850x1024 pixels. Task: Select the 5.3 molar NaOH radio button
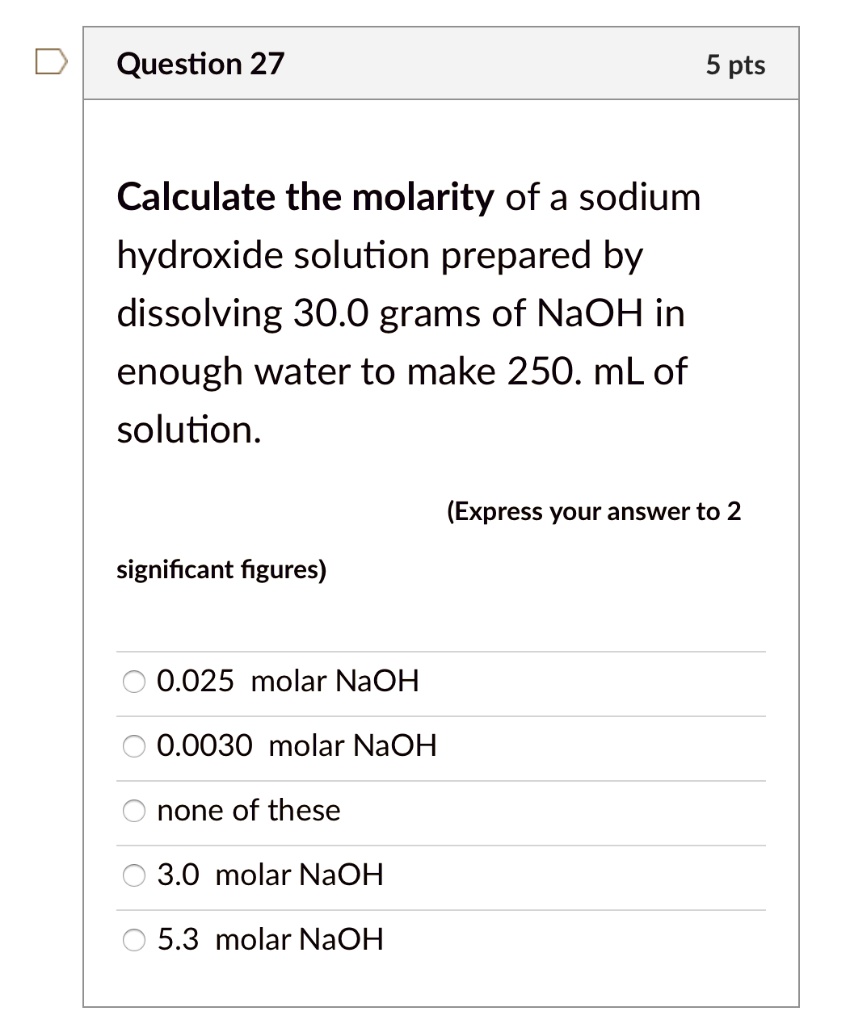tap(133, 940)
